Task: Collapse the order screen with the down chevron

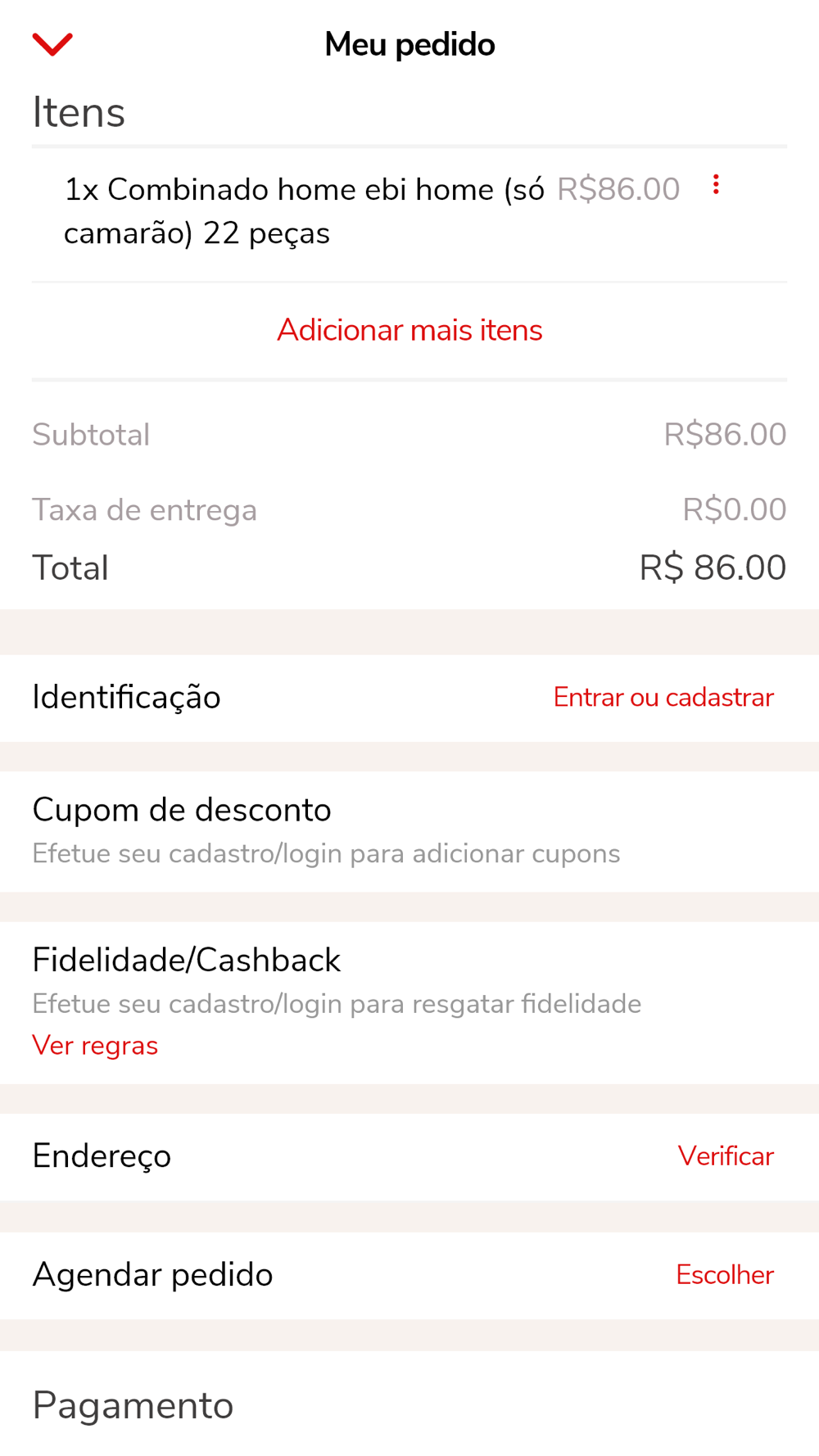Action: click(52, 44)
